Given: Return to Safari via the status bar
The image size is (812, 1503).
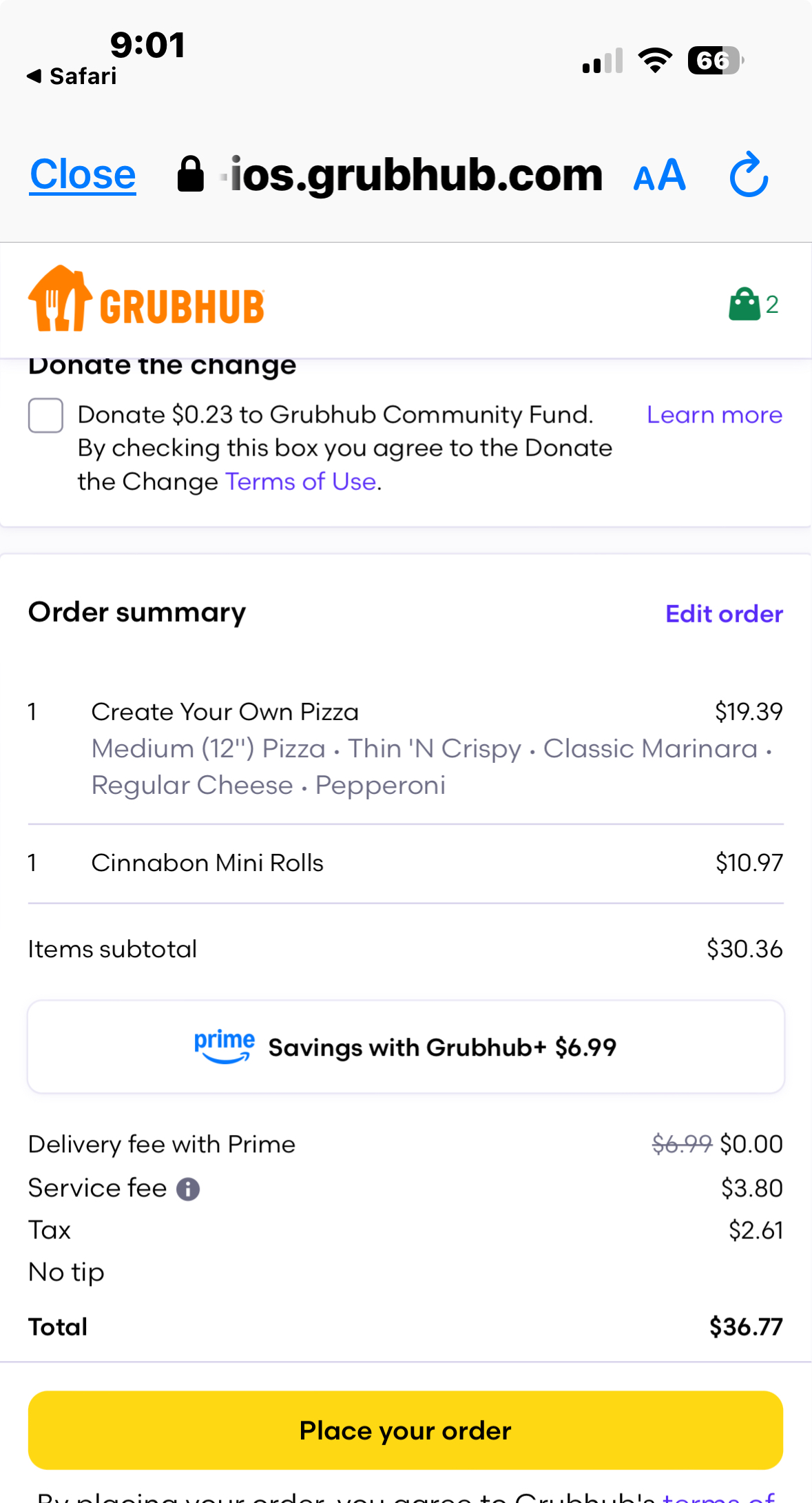Looking at the screenshot, I should pos(71,76).
